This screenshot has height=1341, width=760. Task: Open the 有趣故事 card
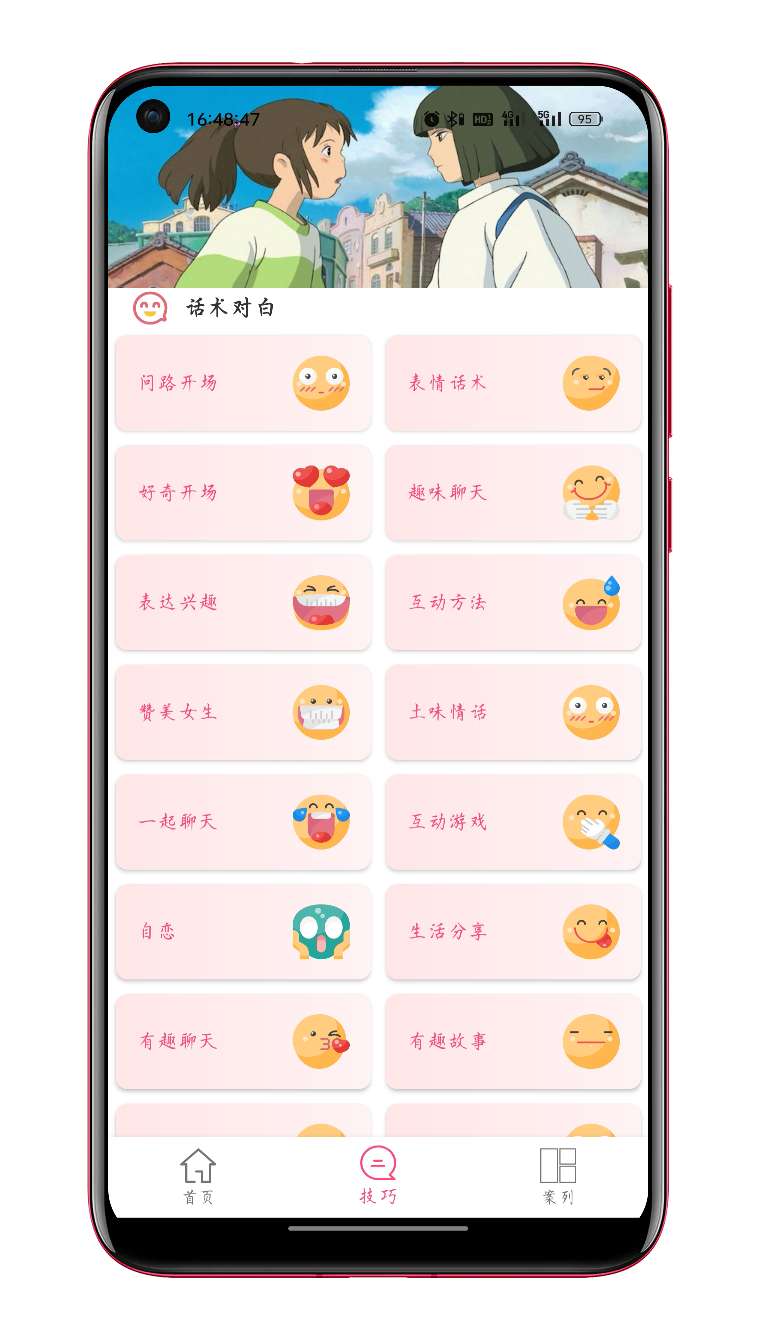tap(513, 1042)
